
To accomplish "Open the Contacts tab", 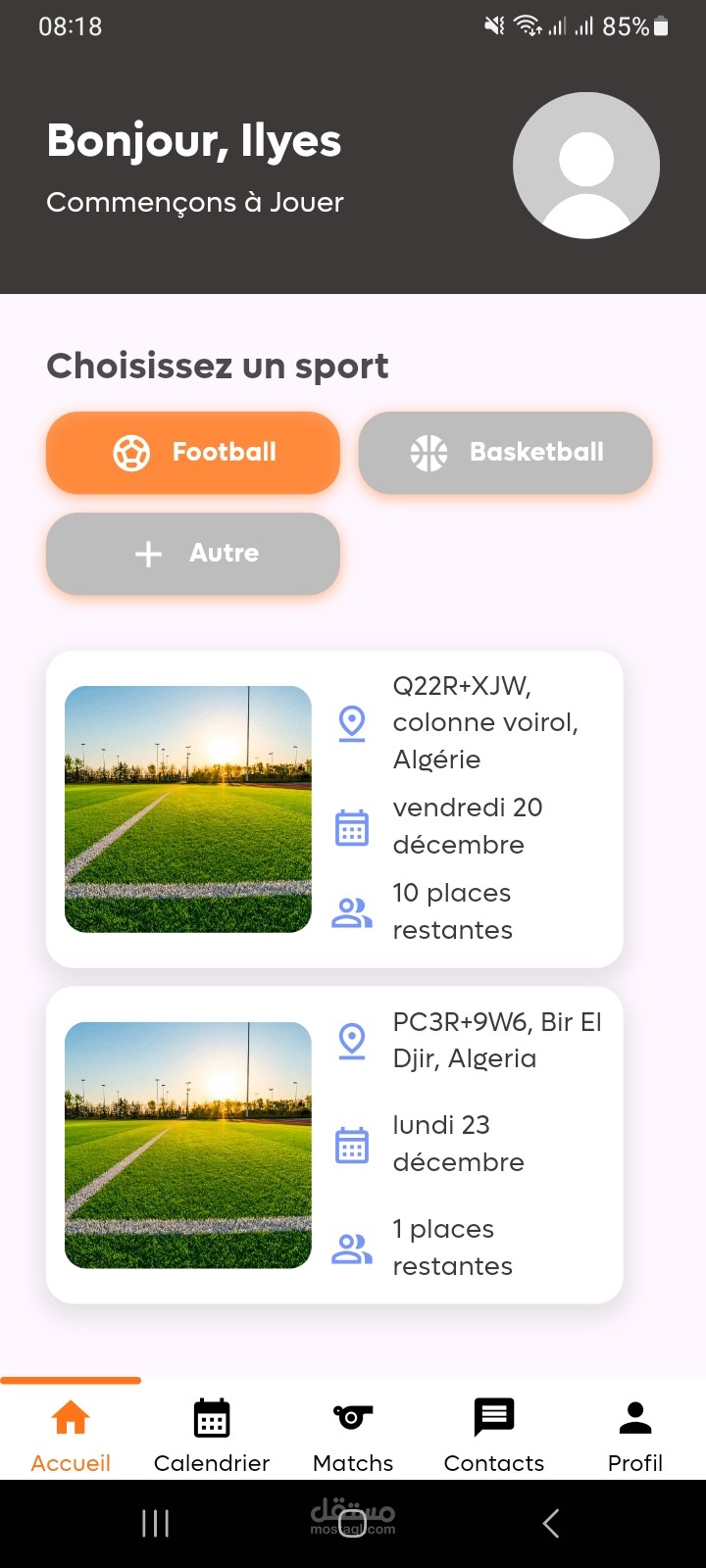I will 494,1436.
